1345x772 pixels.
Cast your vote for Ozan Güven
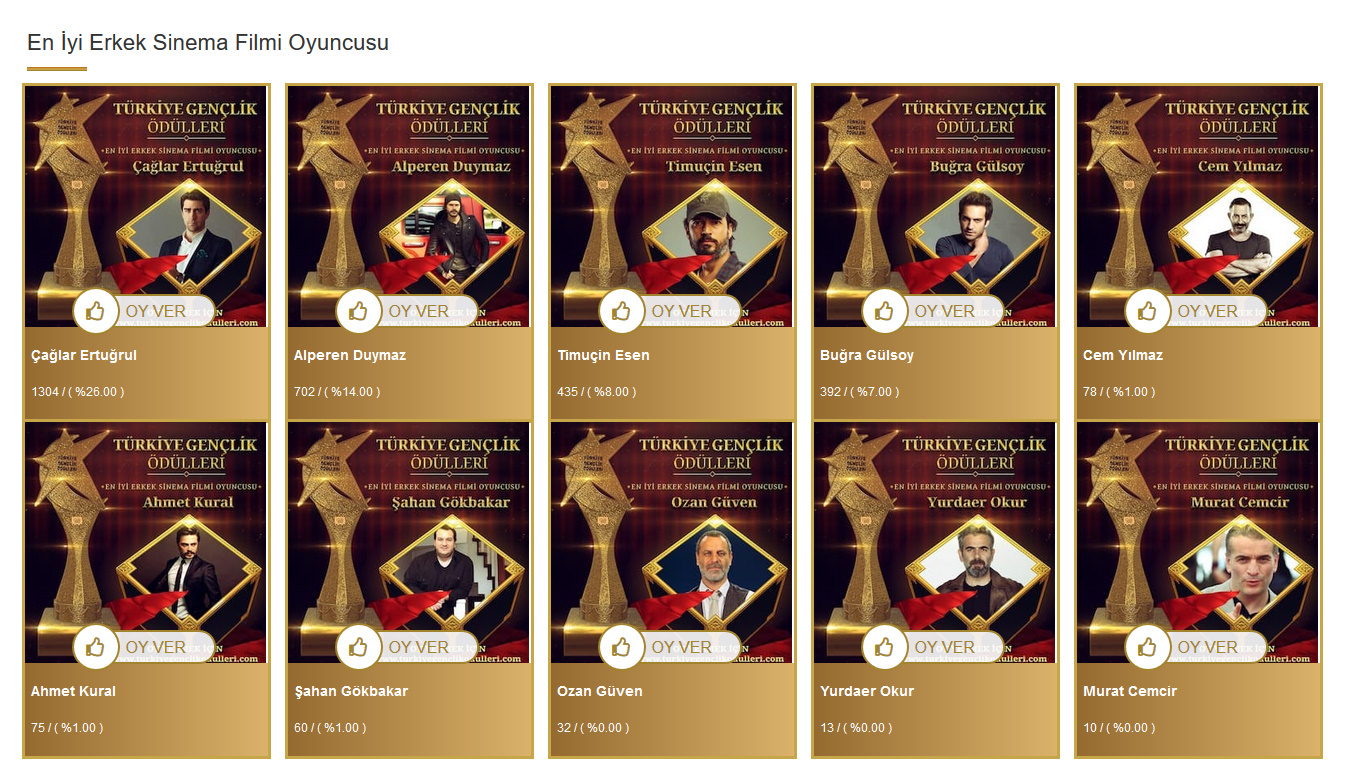671,647
